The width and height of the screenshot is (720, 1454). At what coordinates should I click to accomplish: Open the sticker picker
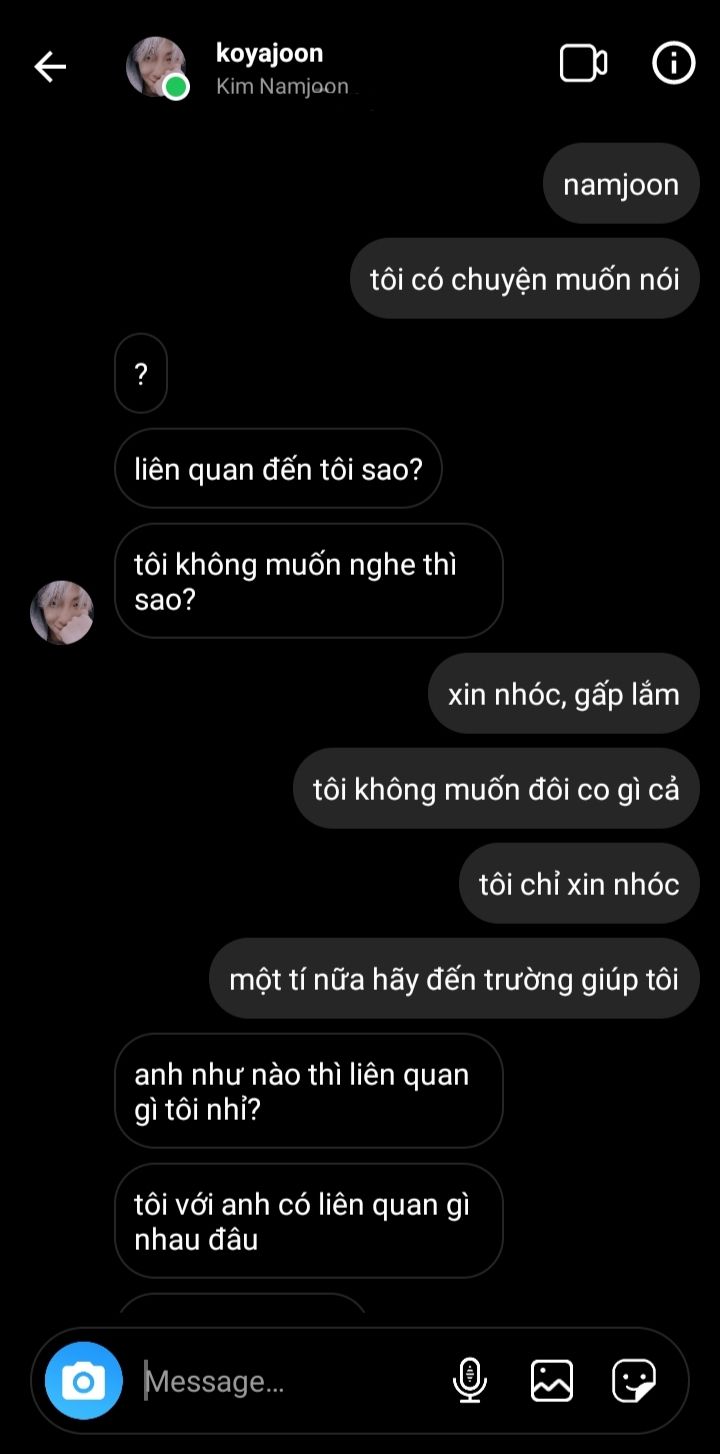pyautogui.click(x=633, y=1381)
